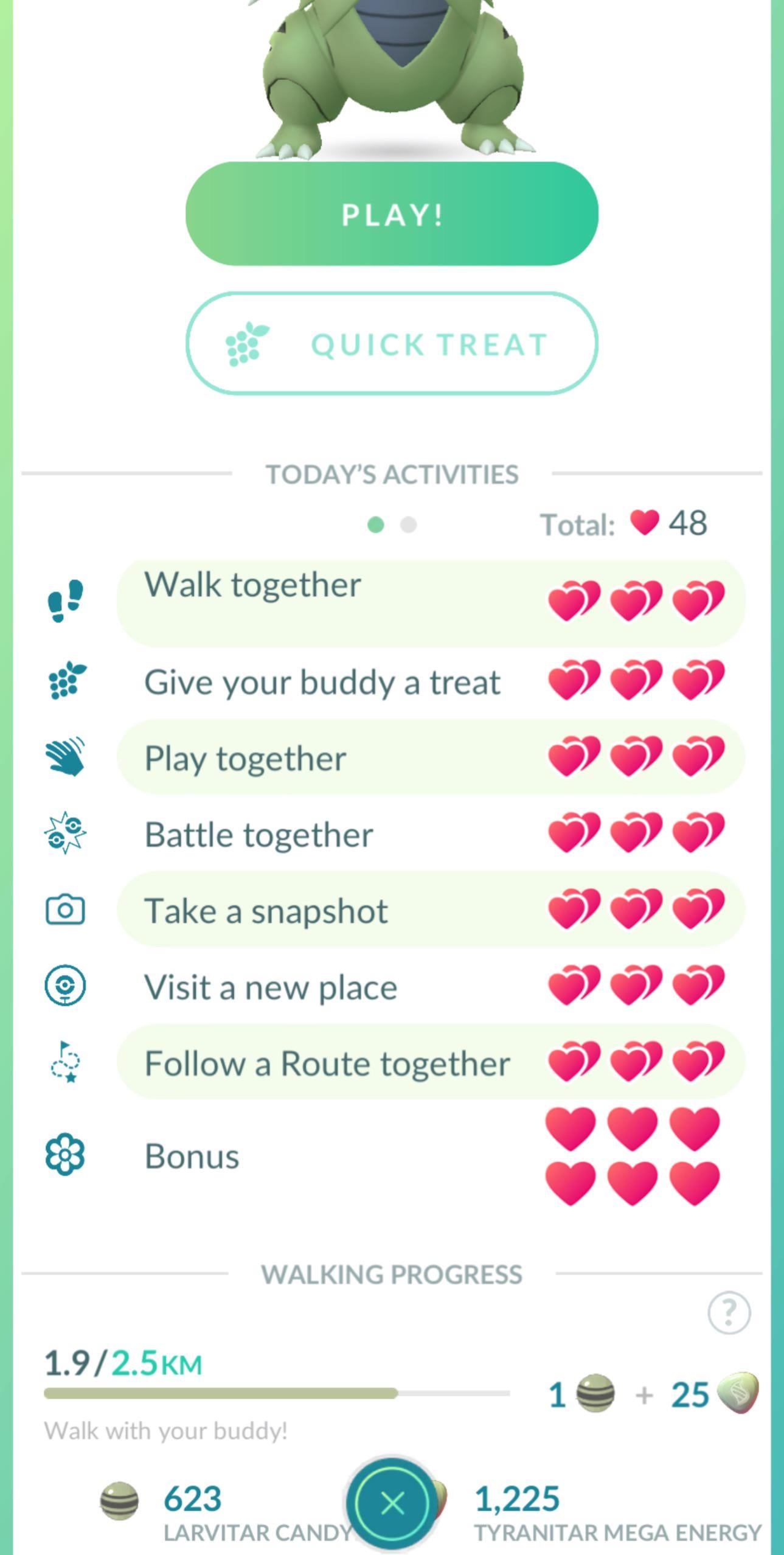Close the buddy screen with X button
The height and width of the screenshot is (1555, 784).
click(392, 1503)
